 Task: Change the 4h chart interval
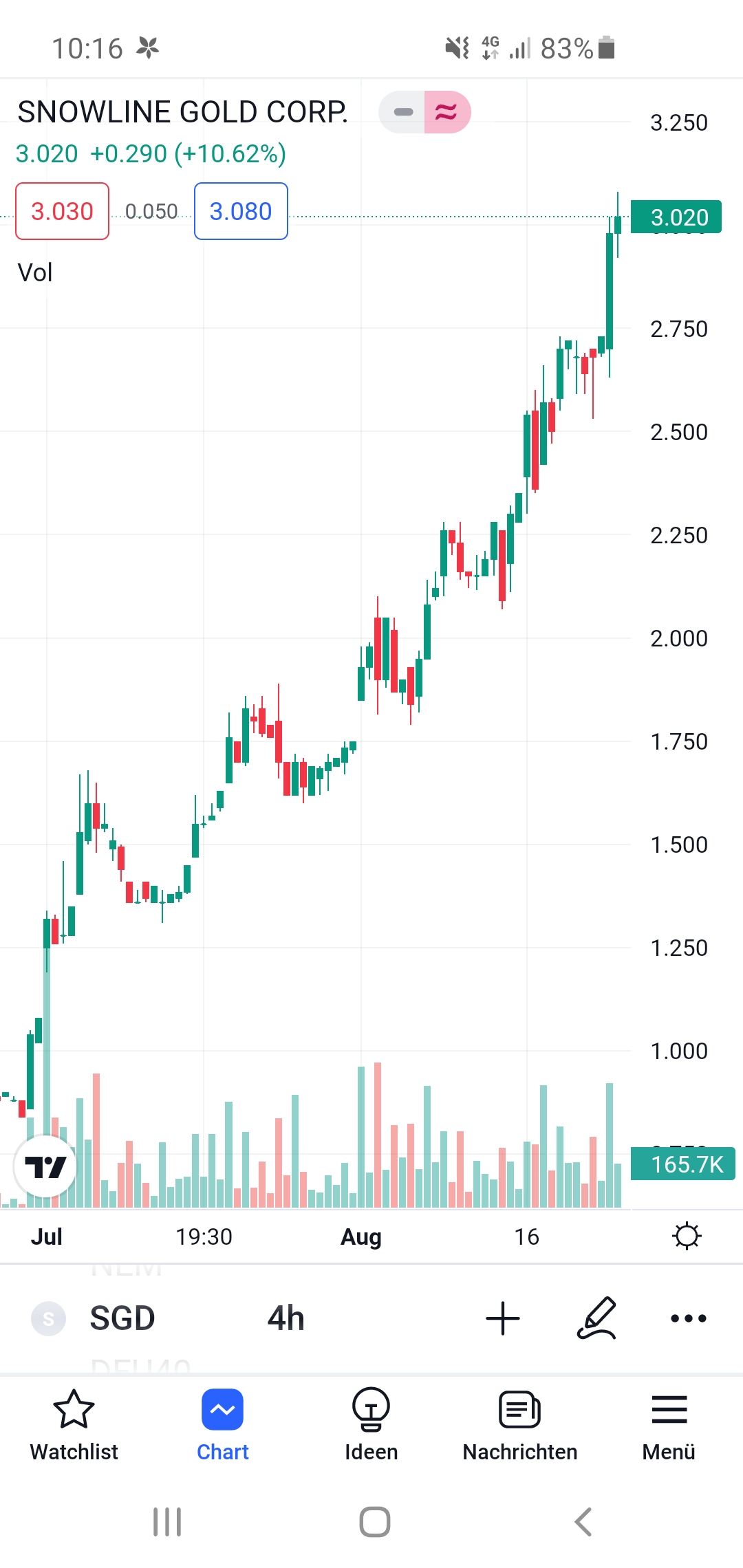point(286,1318)
